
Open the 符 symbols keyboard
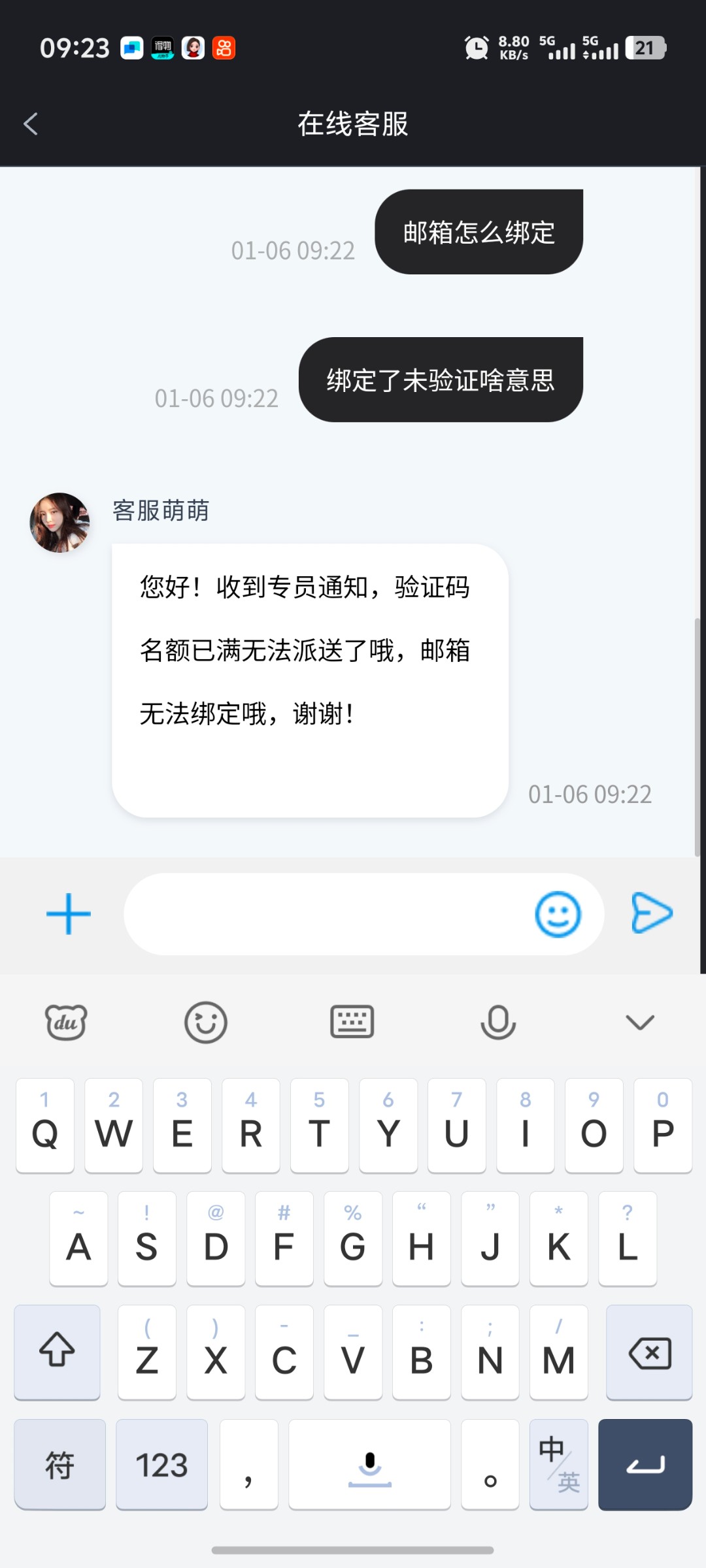pos(59,1465)
